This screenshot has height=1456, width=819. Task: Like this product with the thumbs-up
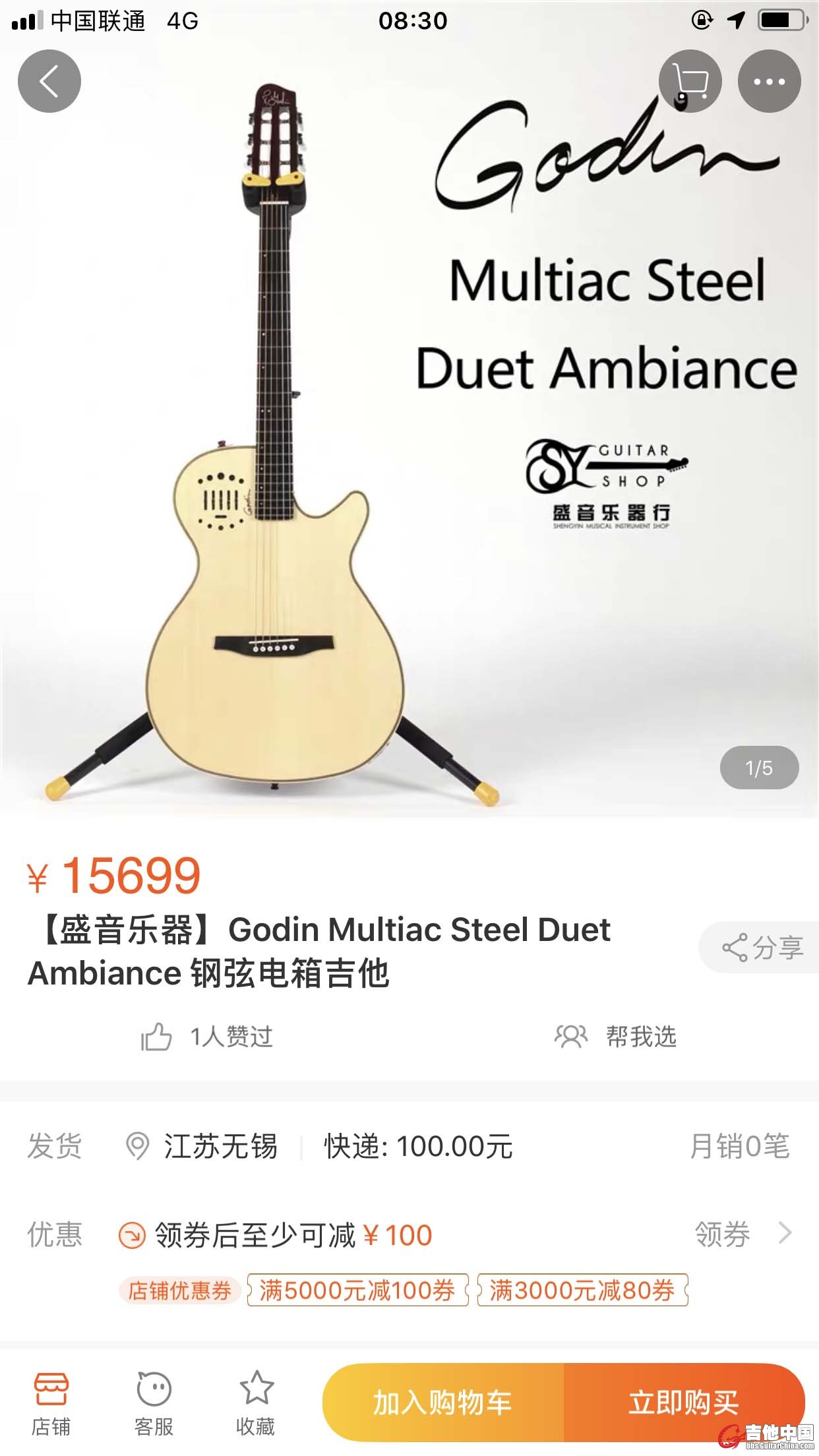click(x=156, y=1037)
